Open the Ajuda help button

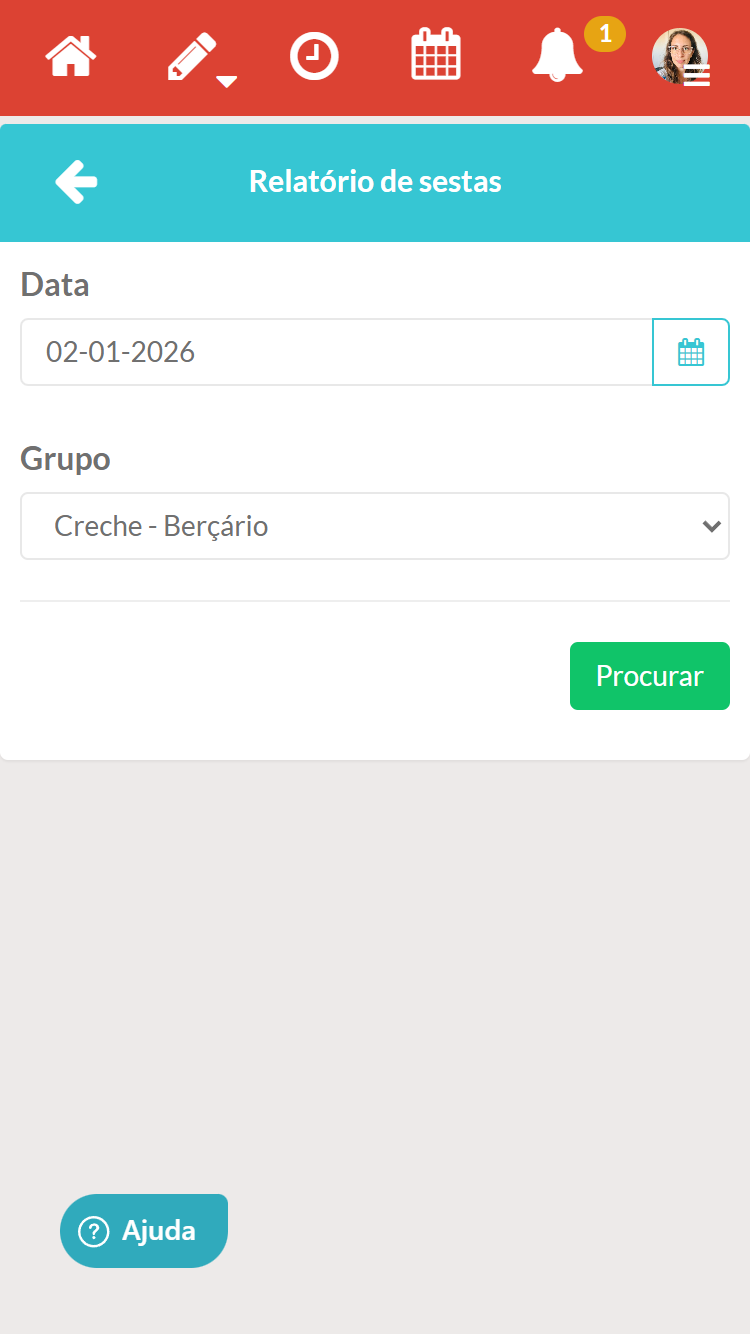(x=144, y=1231)
